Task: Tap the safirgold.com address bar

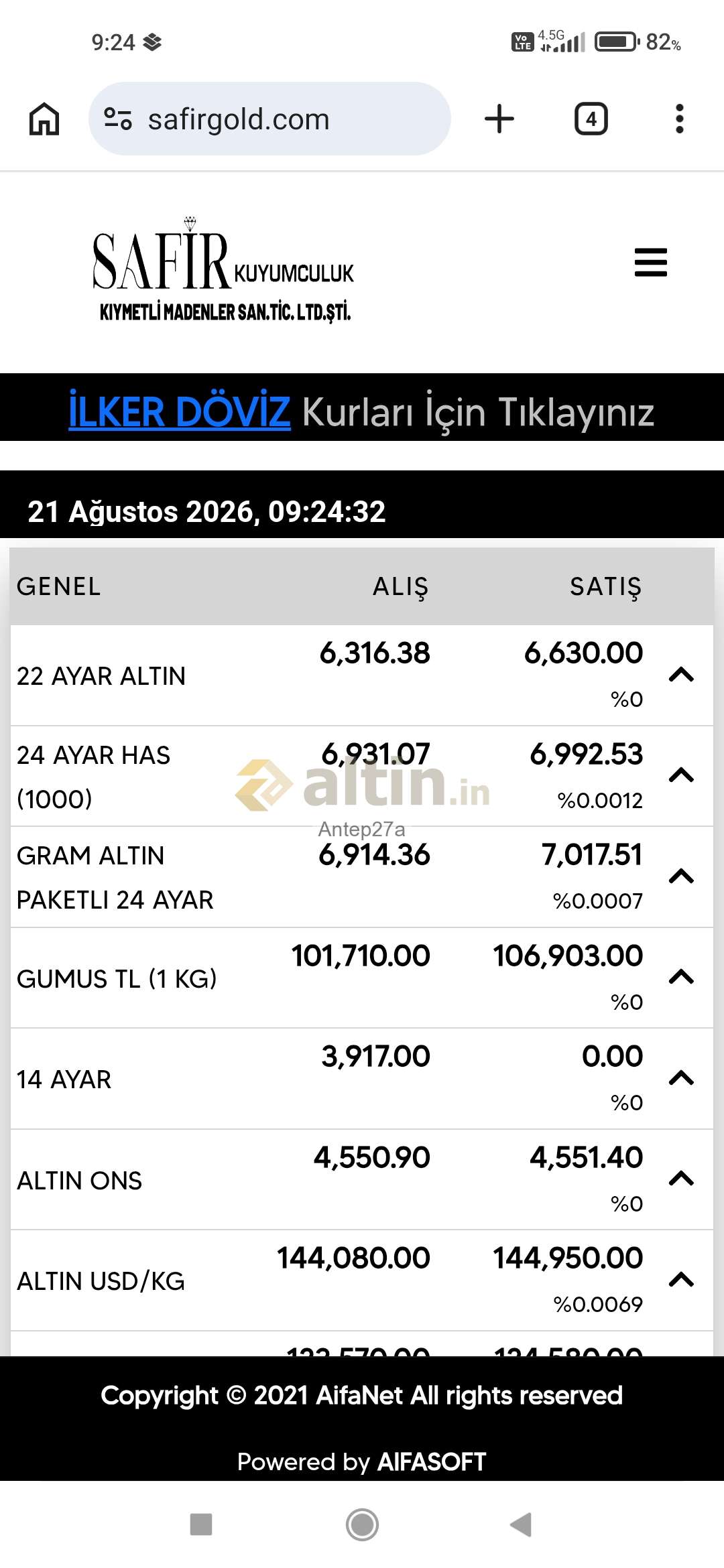Action: point(269,119)
